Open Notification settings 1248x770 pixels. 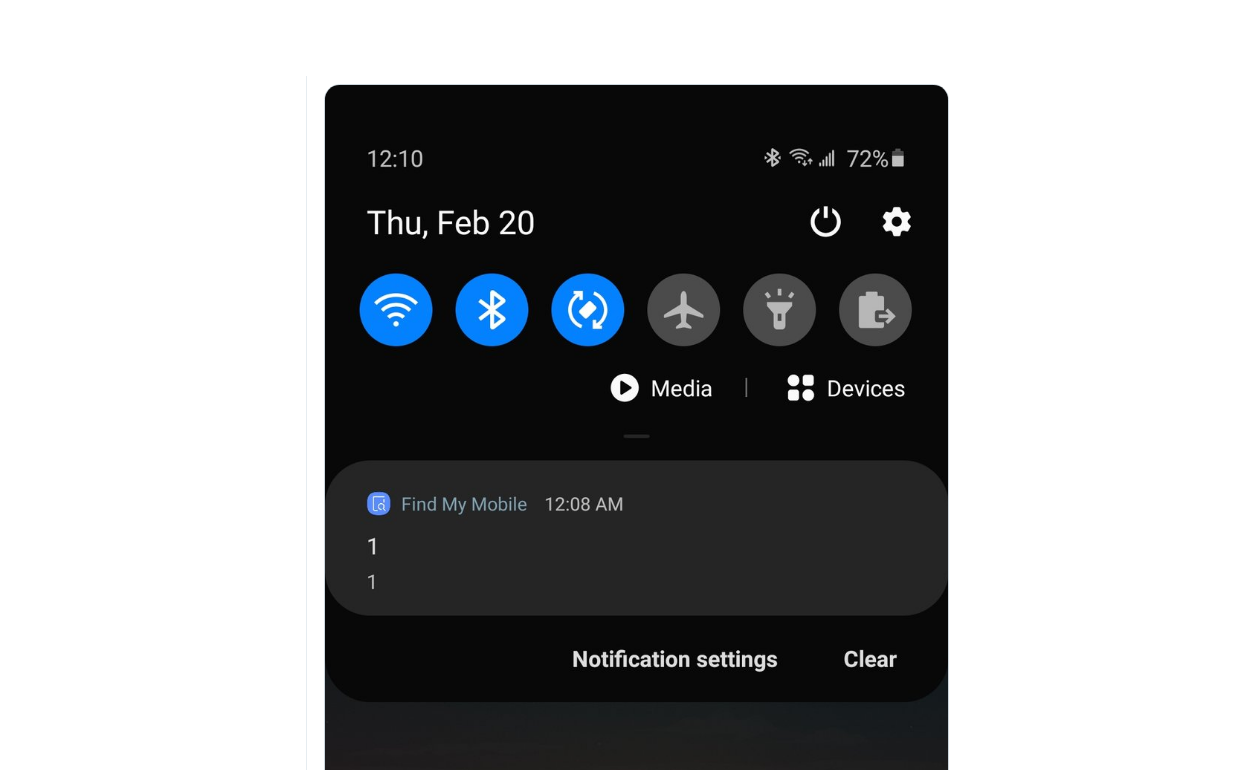pos(674,659)
